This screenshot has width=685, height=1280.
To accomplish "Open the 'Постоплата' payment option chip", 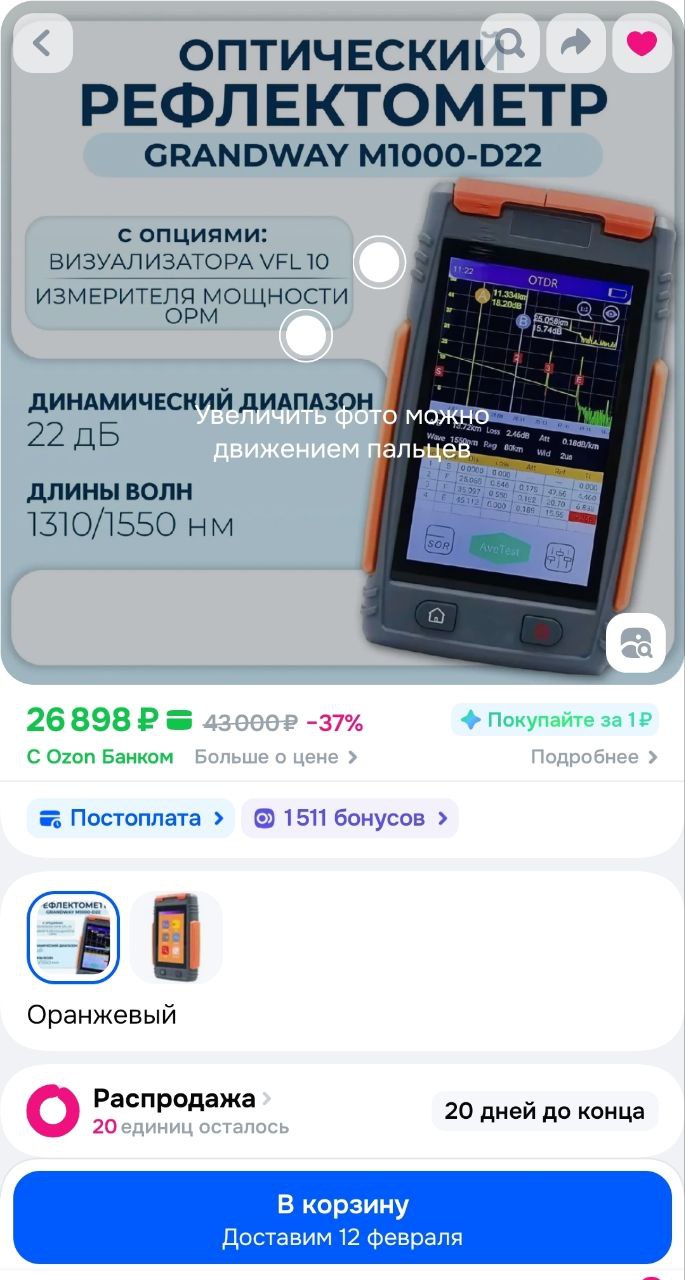I will click(x=130, y=818).
